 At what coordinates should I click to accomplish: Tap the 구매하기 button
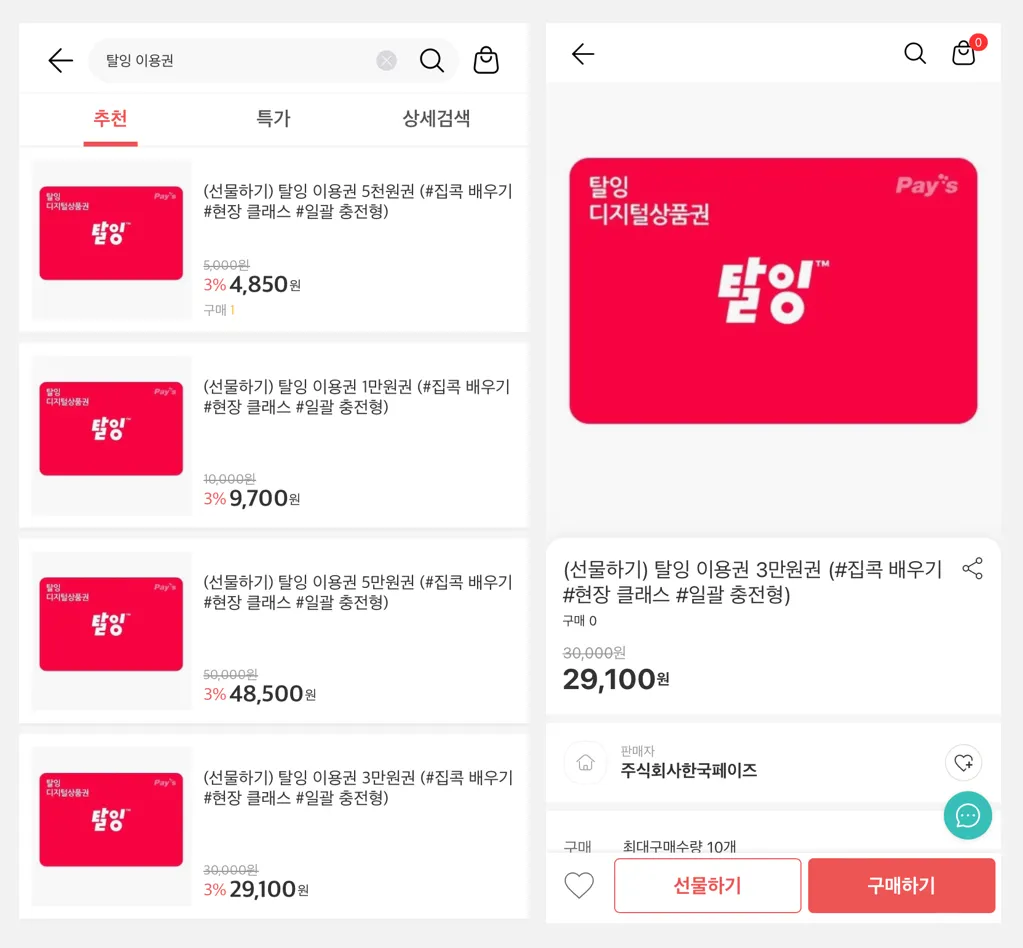click(x=901, y=885)
